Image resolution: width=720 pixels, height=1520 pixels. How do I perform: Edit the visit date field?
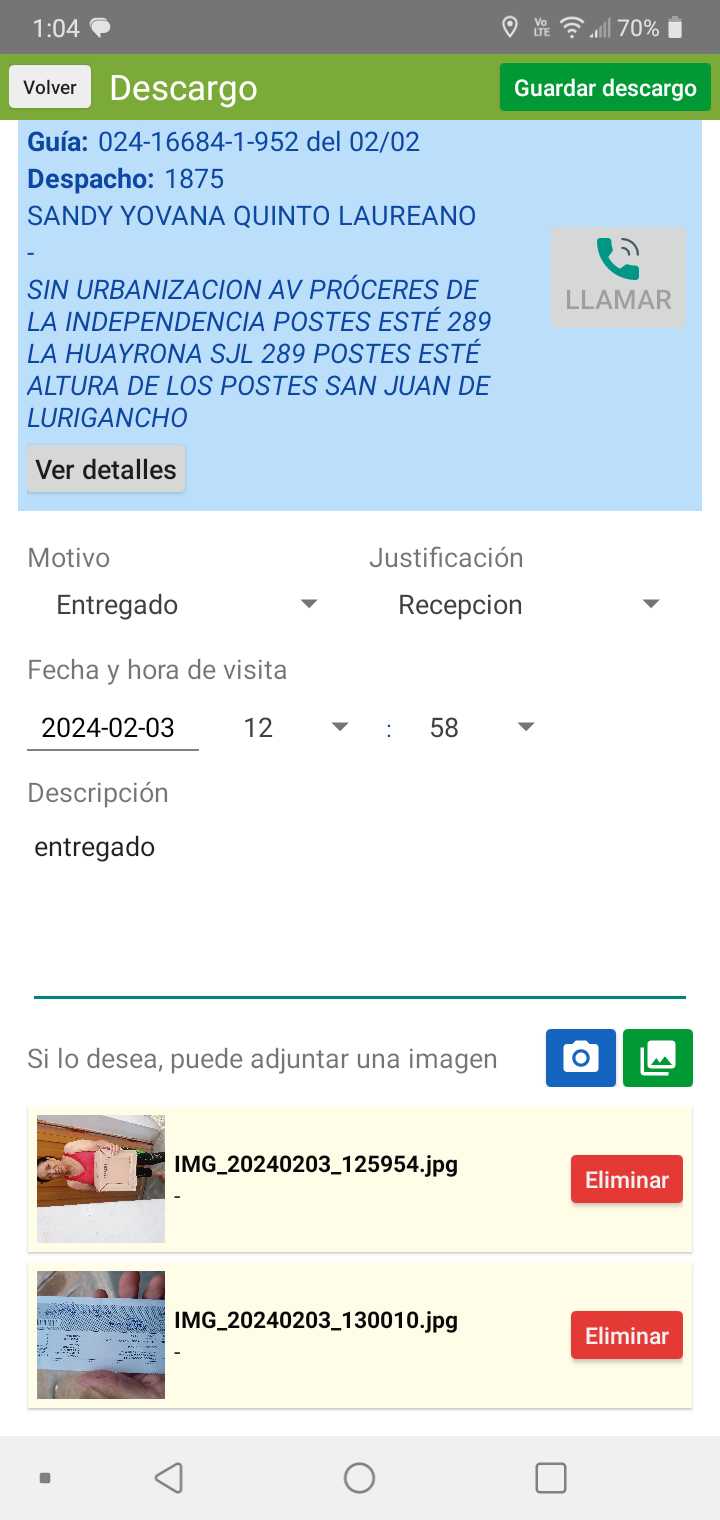pyautogui.click(x=112, y=728)
